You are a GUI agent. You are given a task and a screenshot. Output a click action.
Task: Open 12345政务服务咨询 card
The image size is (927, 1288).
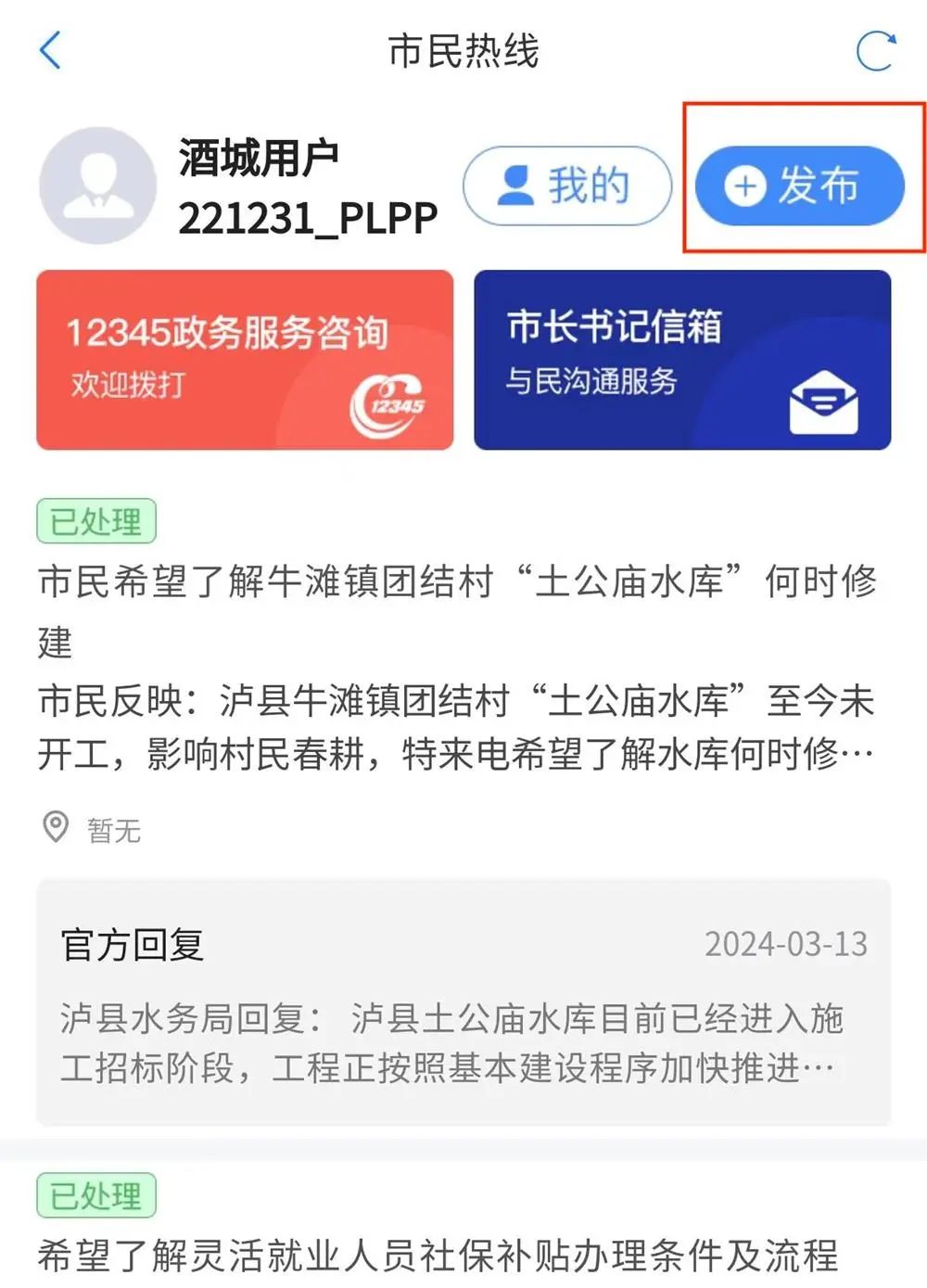coord(245,360)
